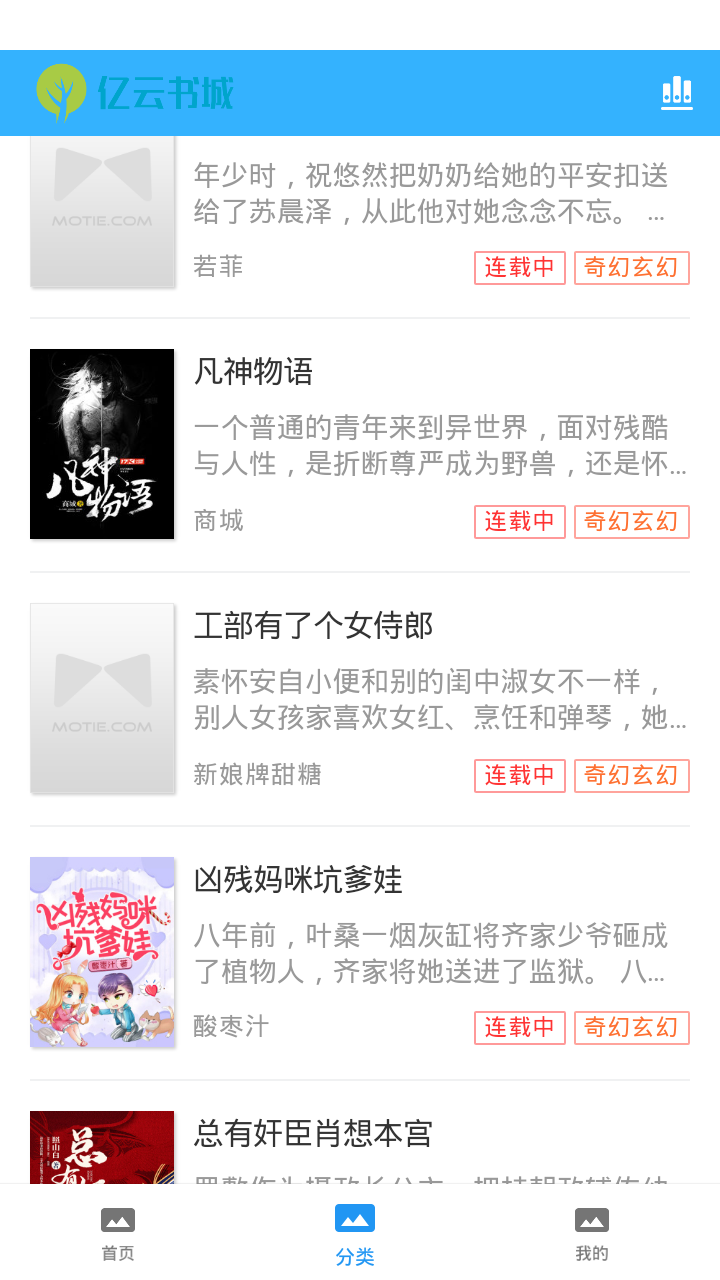
Task: Click the 奇幻玄幻 tag next to author 若菲
Action: tap(631, 267)
